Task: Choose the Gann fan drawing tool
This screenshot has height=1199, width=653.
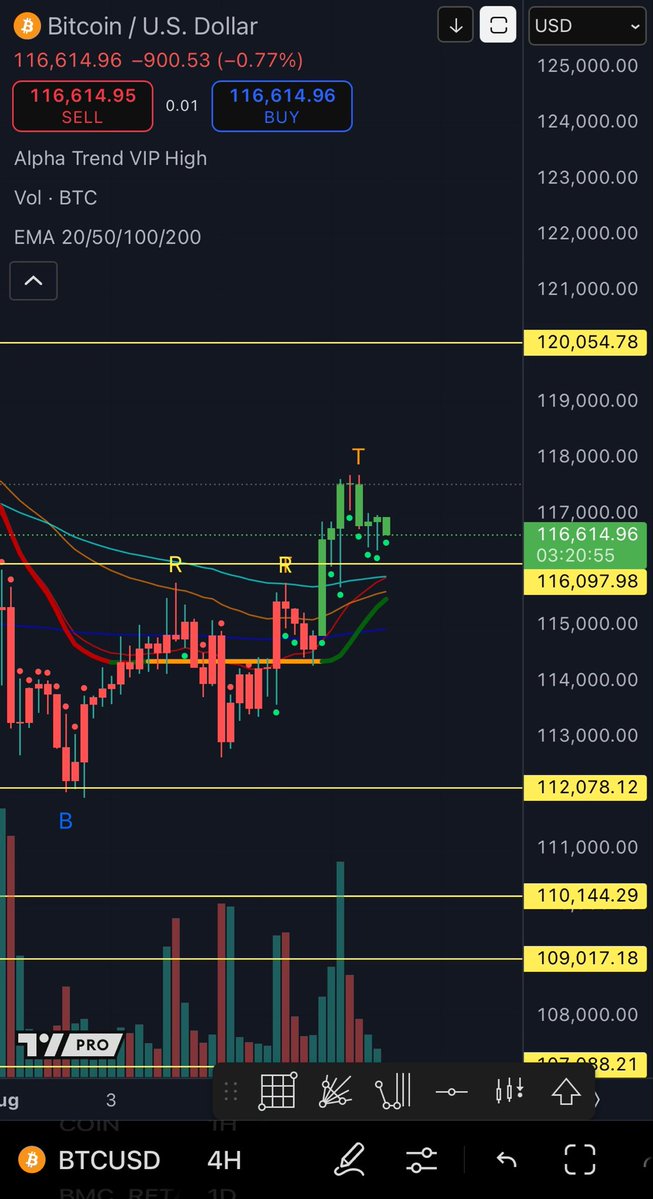Action: tap(336, 1091)
